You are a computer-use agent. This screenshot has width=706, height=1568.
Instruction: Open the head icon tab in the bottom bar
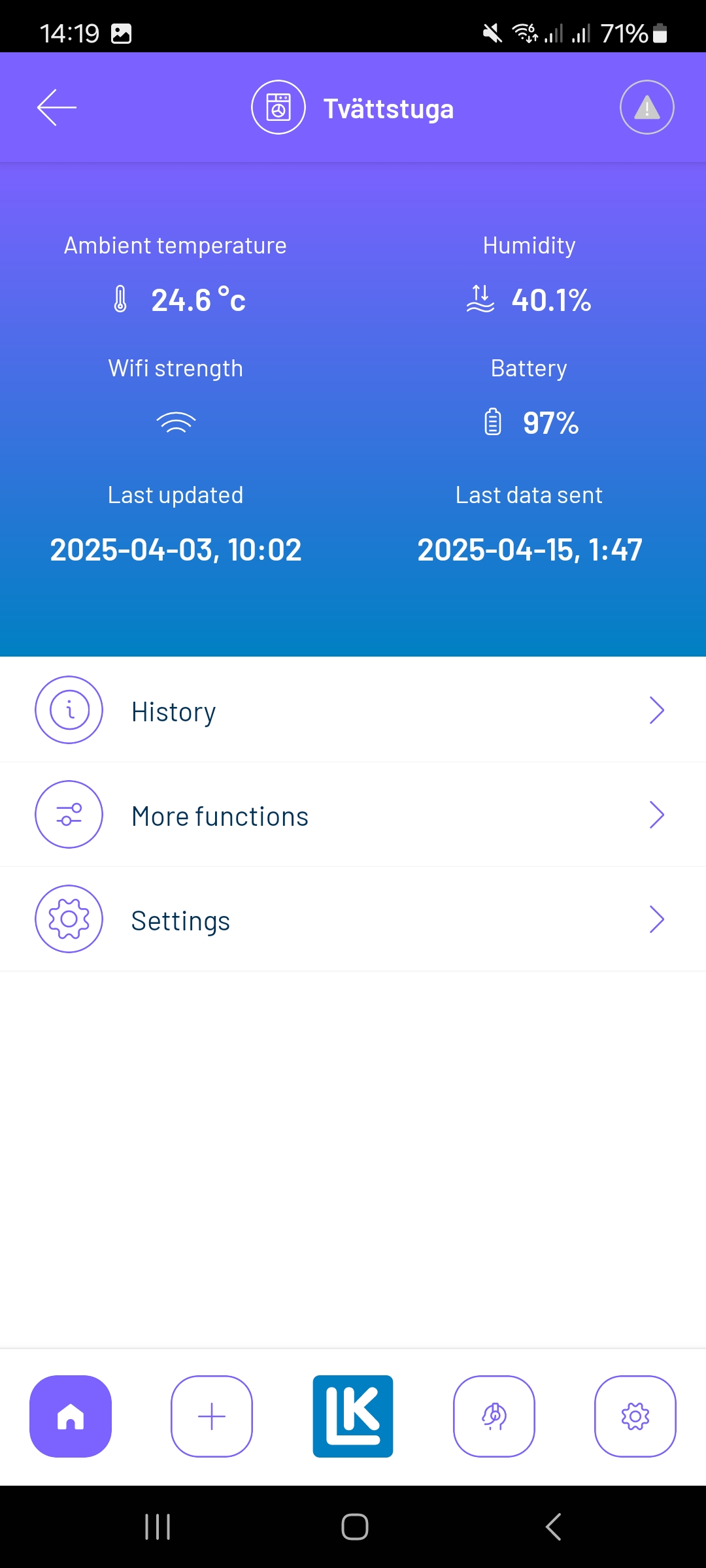pyautogui.click(x=494, y=1416)
